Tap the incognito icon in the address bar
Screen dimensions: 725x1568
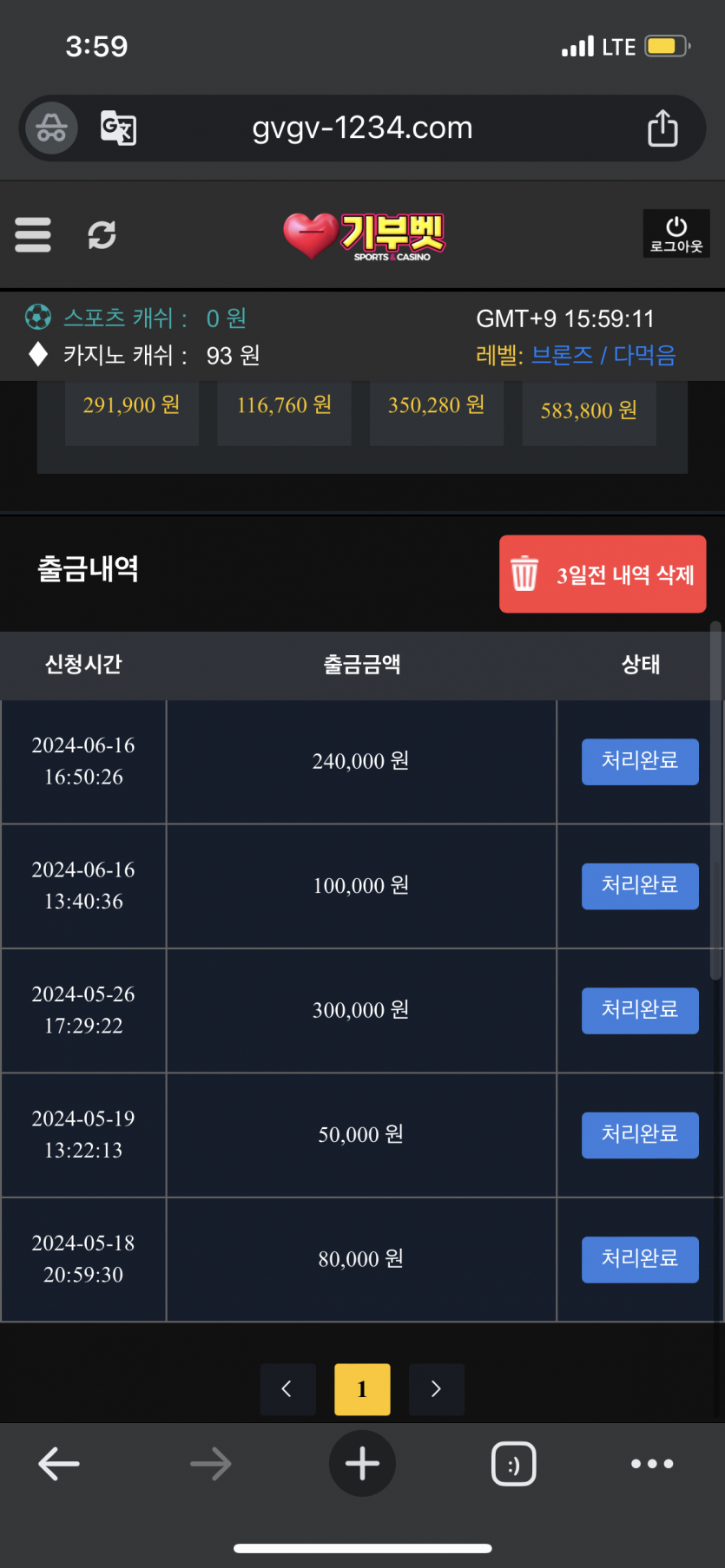click(x=51, y=128)
